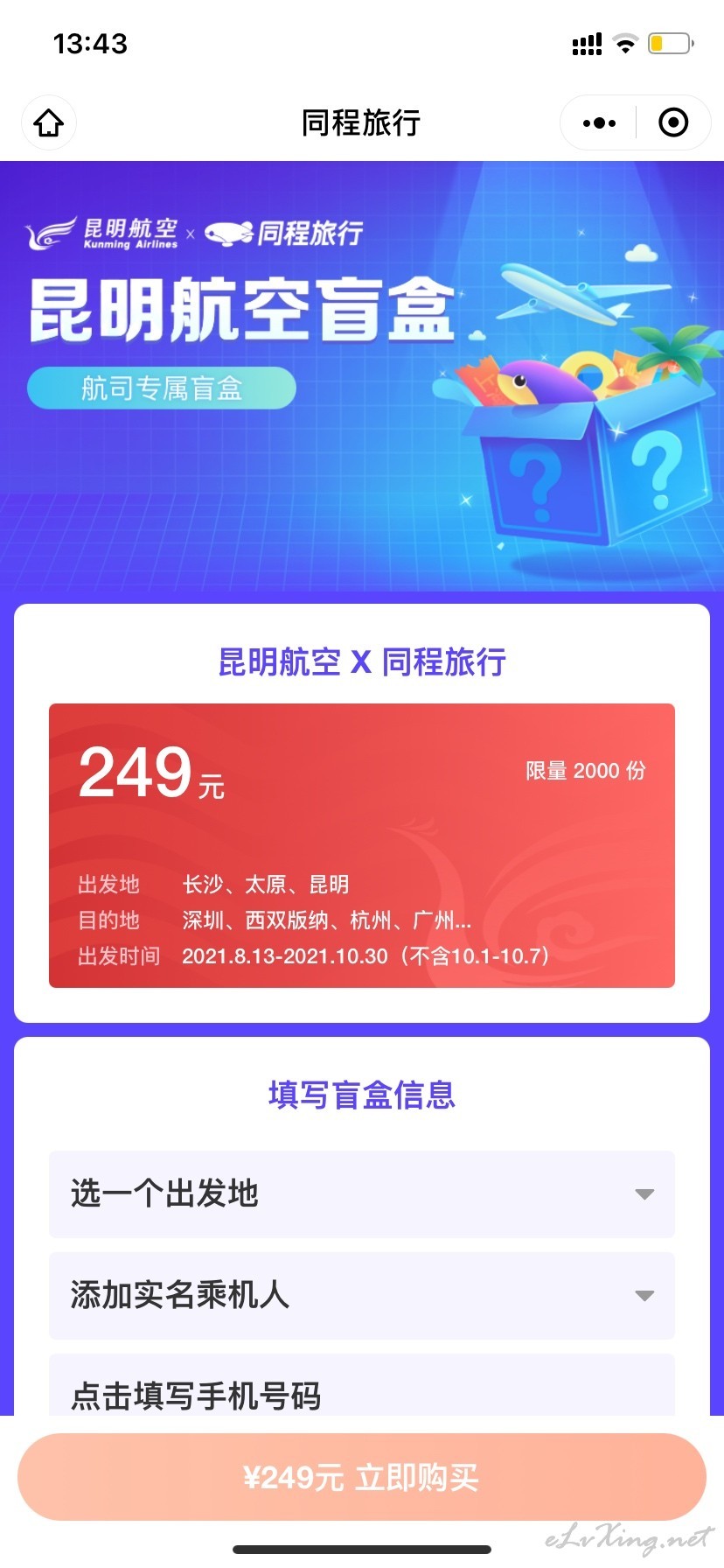The image size is (724, 1568).
Task: Focus the 点击填写手机号码 field
Action: [362, 1385]
